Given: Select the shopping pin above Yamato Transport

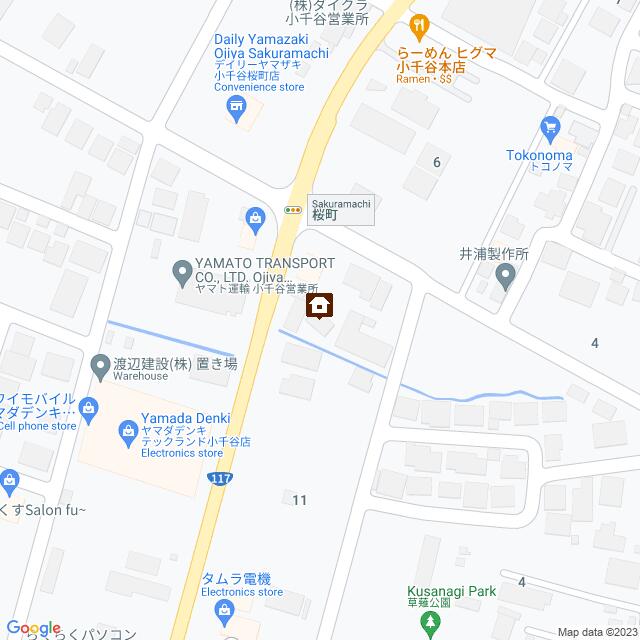Looking at the screenshot, I should [x=255, y=217].
